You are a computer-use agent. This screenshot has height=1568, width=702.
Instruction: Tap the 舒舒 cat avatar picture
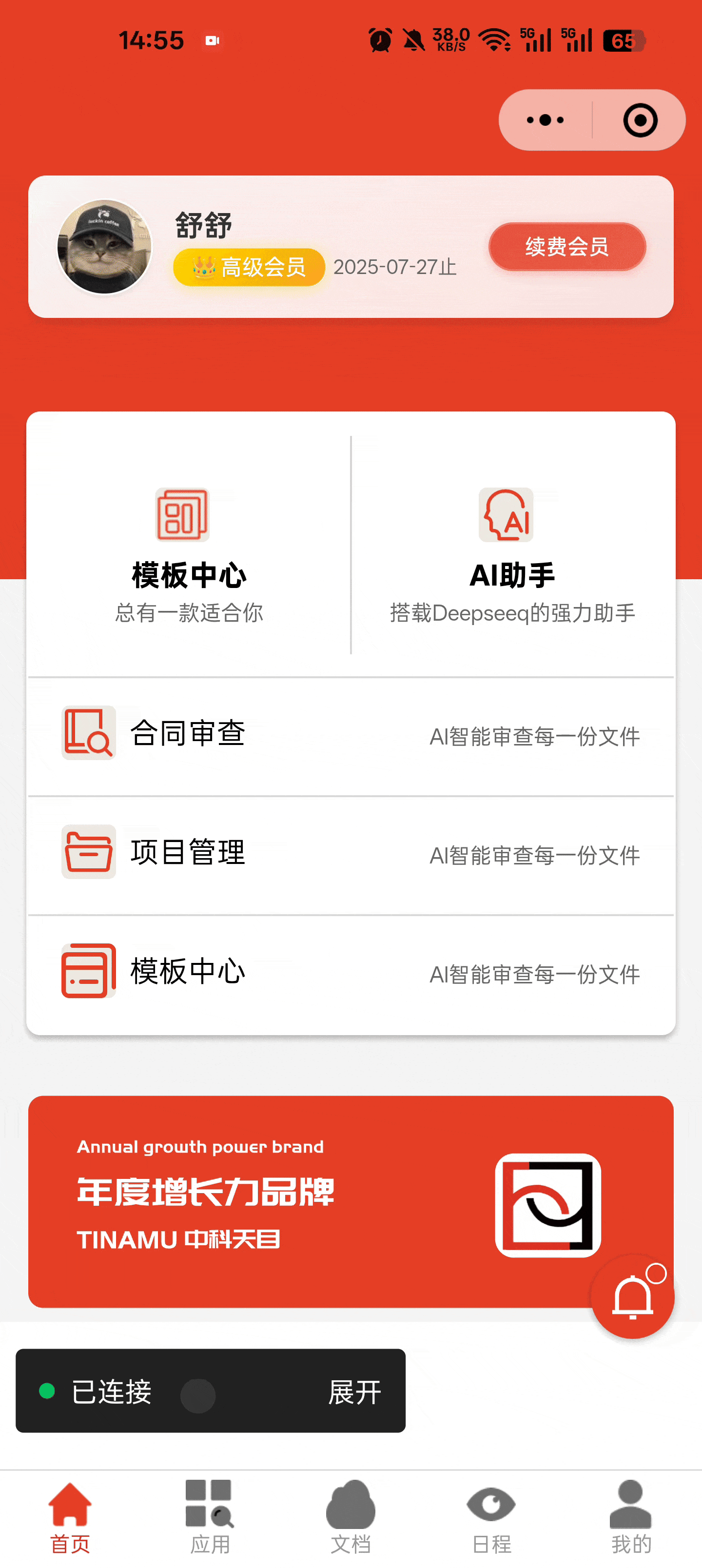103,246
